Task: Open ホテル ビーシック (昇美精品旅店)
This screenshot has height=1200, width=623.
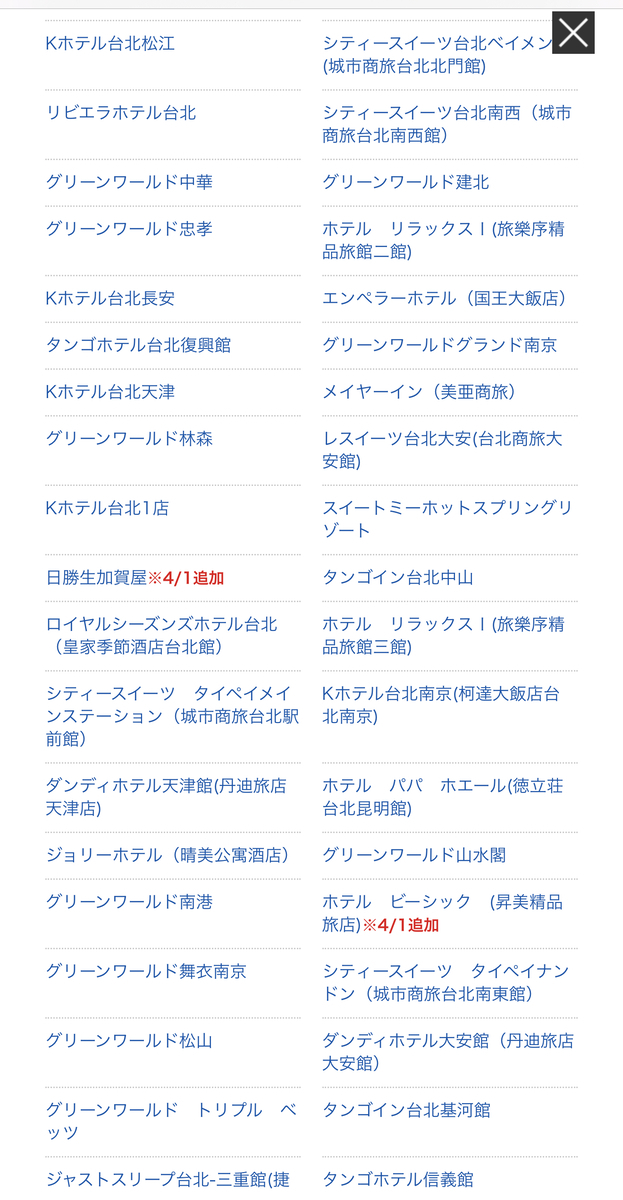Action: point(443,913)
